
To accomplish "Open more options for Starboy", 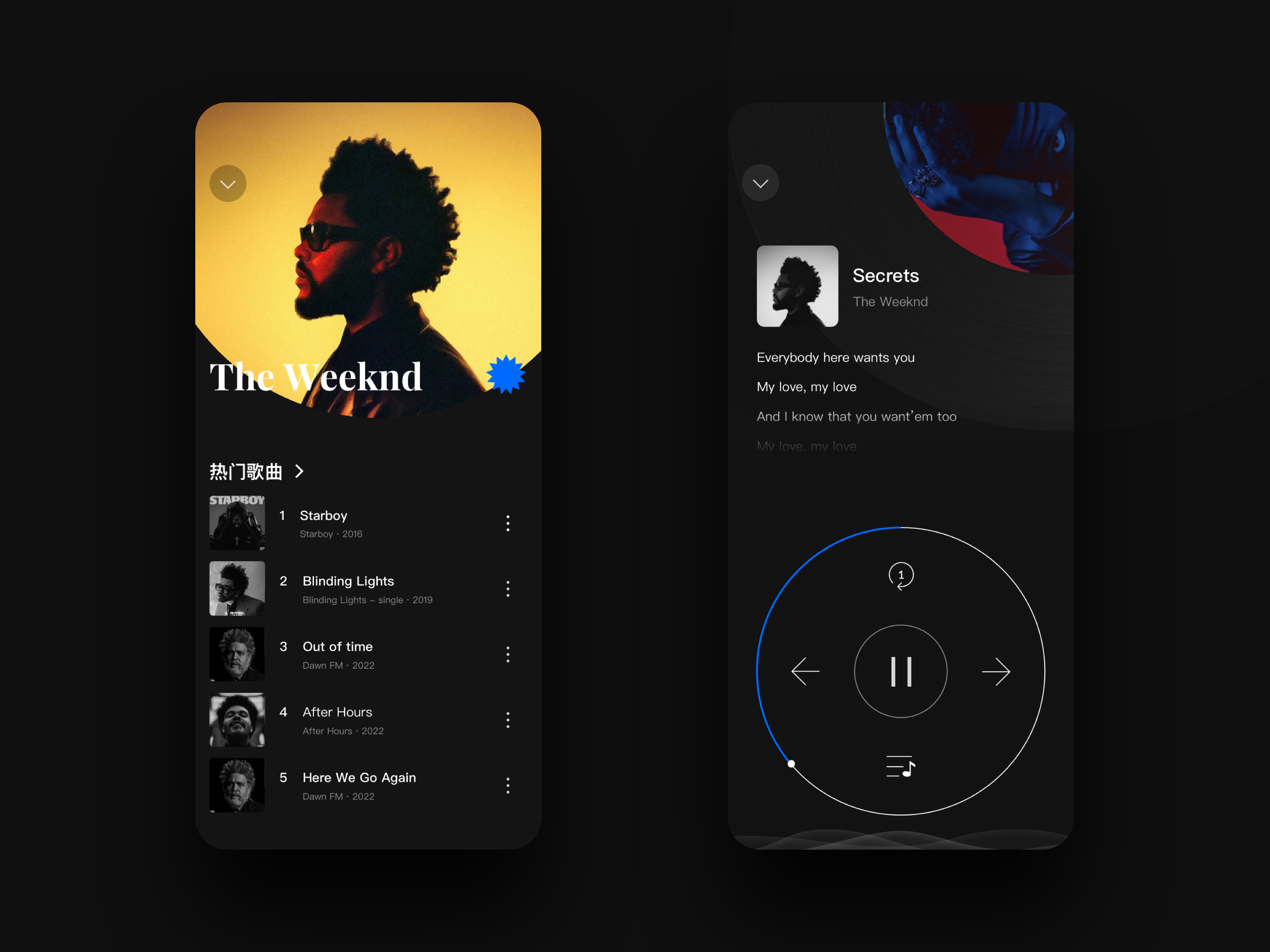I will point(508,523).
